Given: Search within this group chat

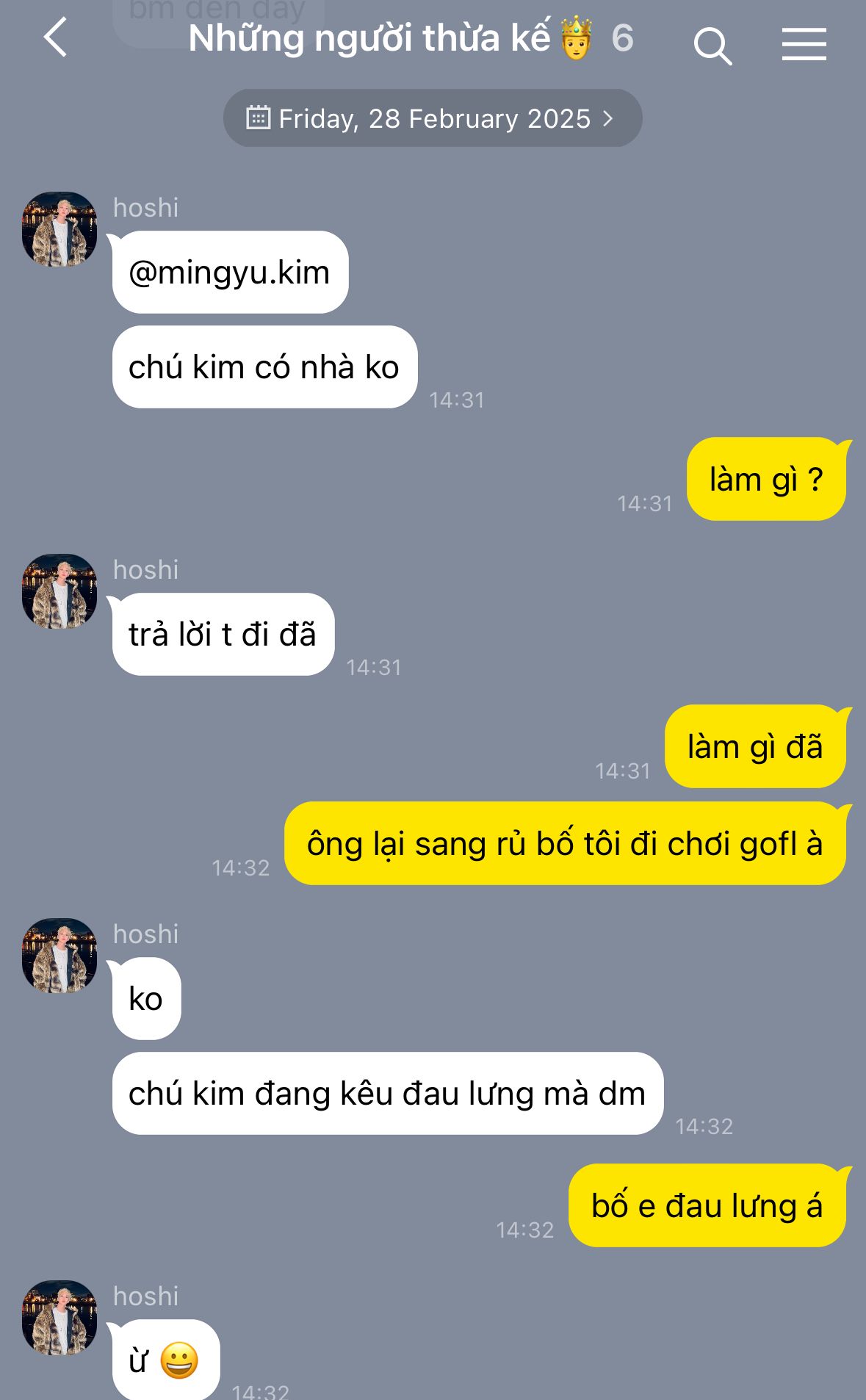Looking at the screenshot, I should [x=712, y=46].
